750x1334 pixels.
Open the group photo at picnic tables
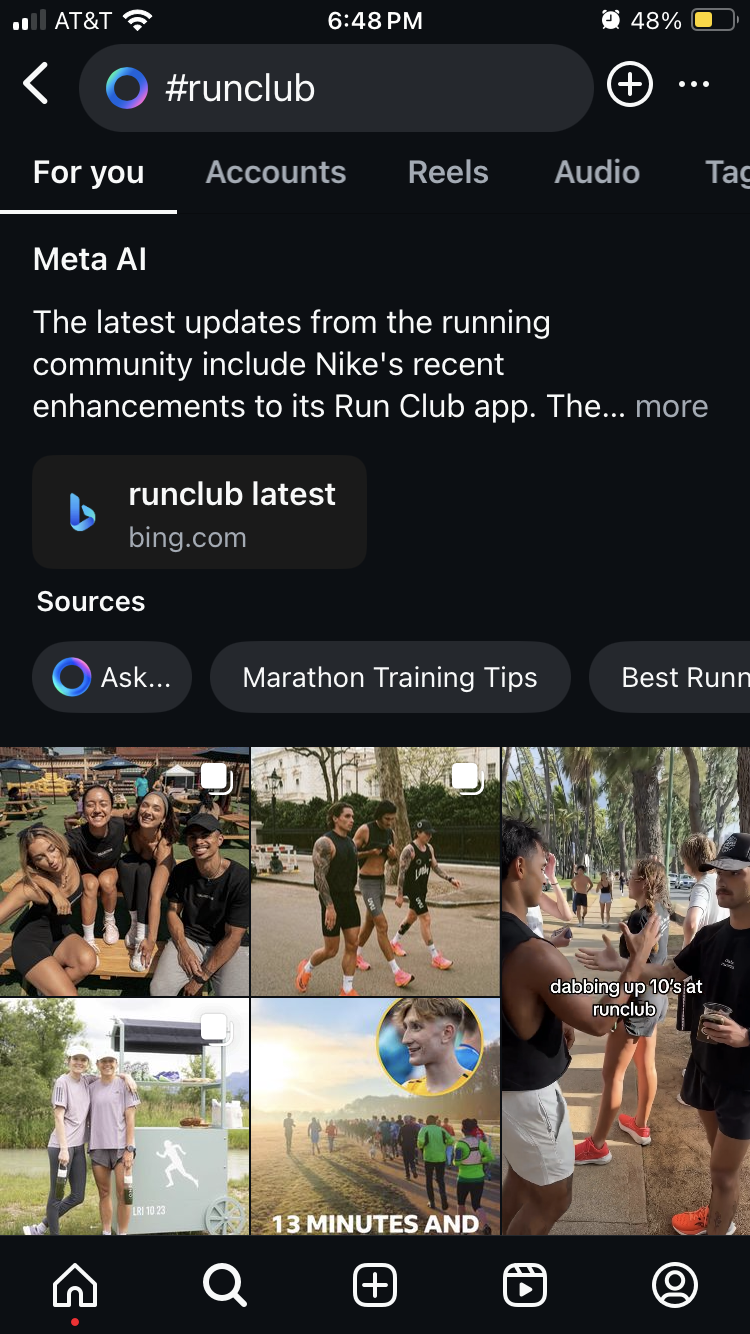point(124,871)
